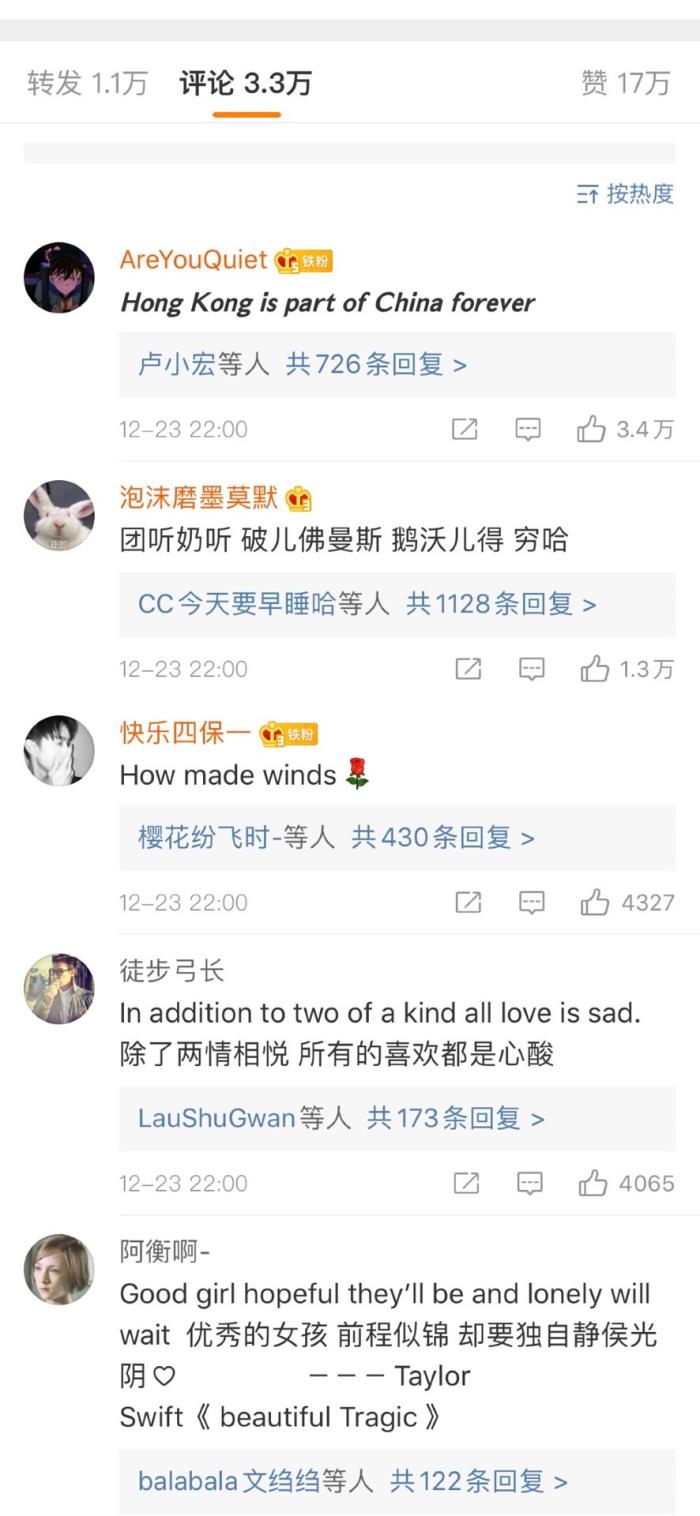700x1516 pixels.
Task: Repost 快乐四保一's comment
Action: coord(468,903)
